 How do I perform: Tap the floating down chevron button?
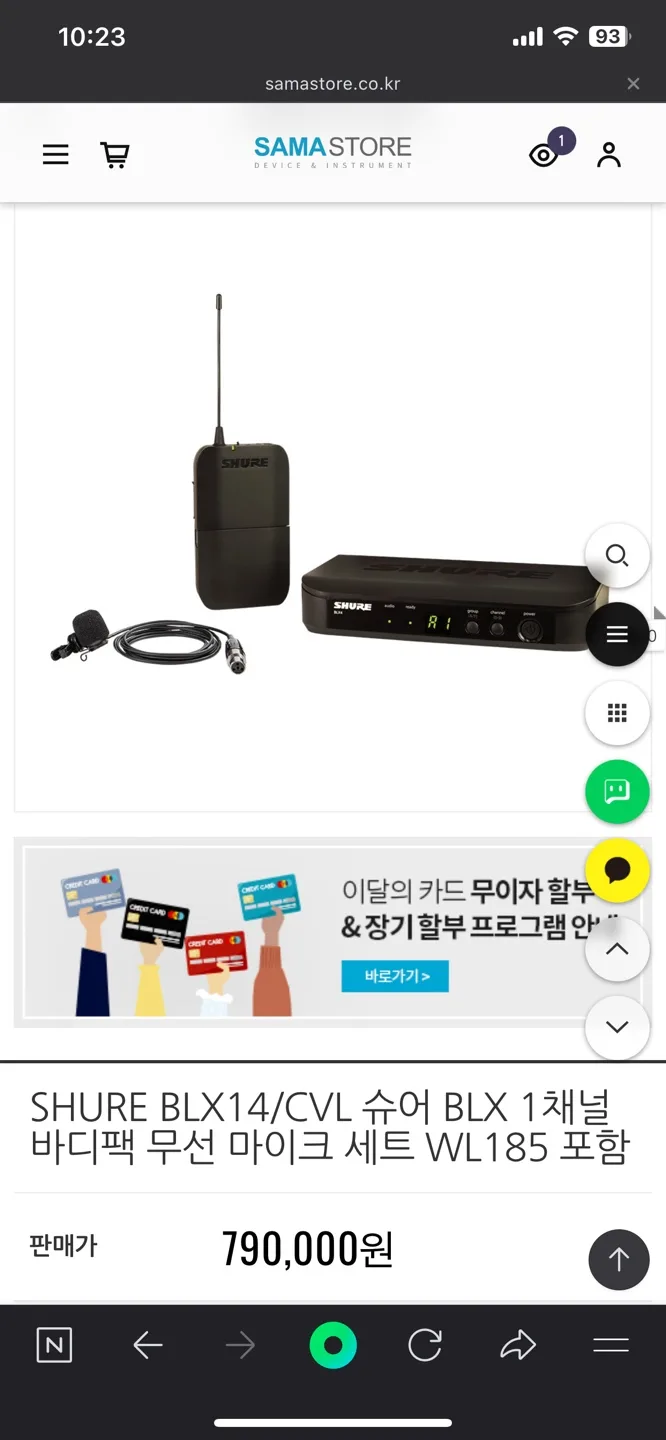point(617,1027)
